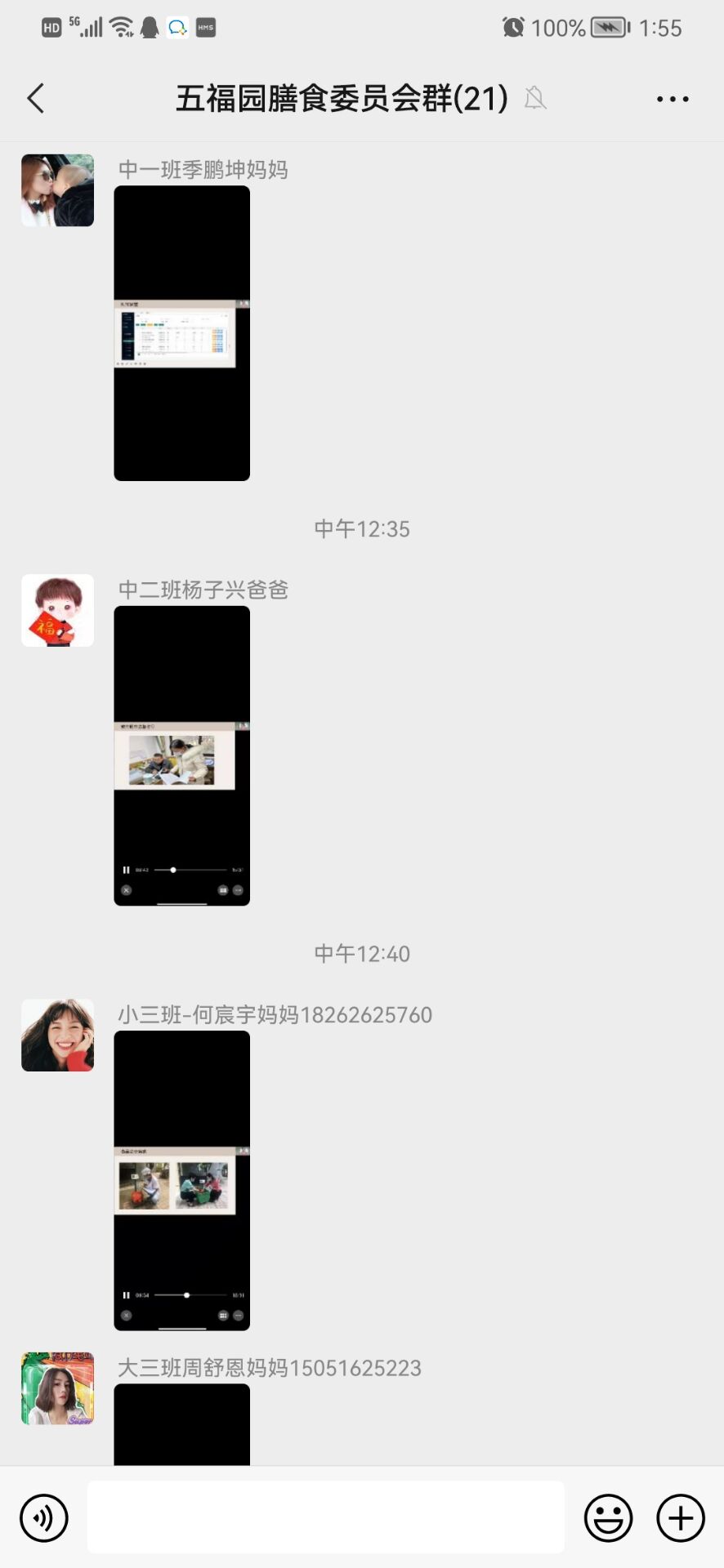Open image sent by 中二班杨子兴爸爸
This screenshot has height=1568, width=724.
coord(181,755)
